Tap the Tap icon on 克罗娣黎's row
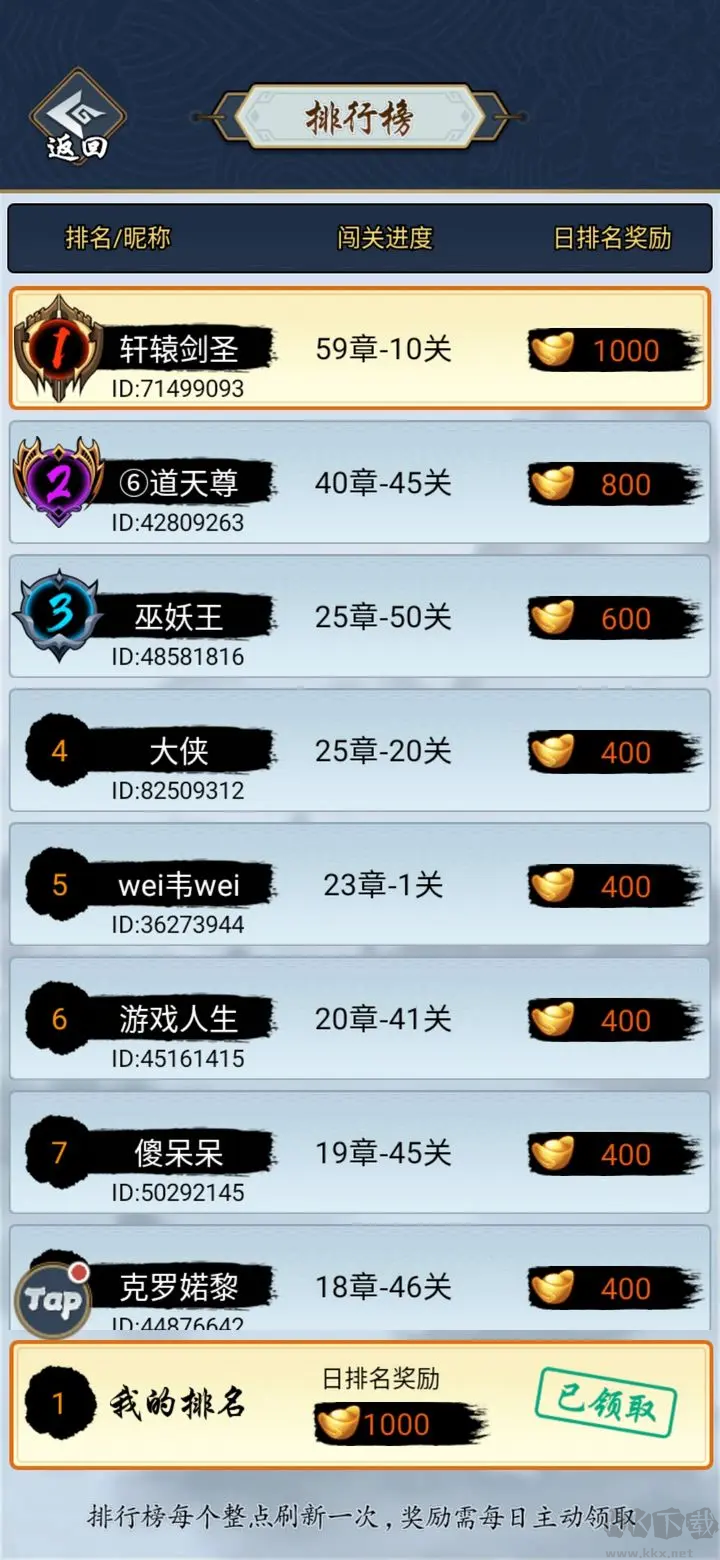This screenshot has height=1560, width=720. (x=52, y=1300)
